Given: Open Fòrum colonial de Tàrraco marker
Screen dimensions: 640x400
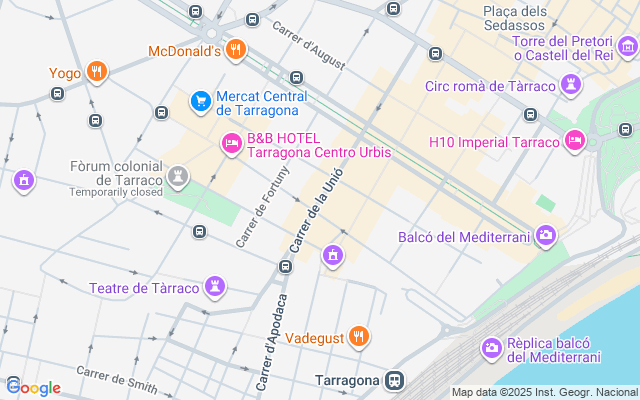Looking at the screenshot, I should tap(179, 178).
